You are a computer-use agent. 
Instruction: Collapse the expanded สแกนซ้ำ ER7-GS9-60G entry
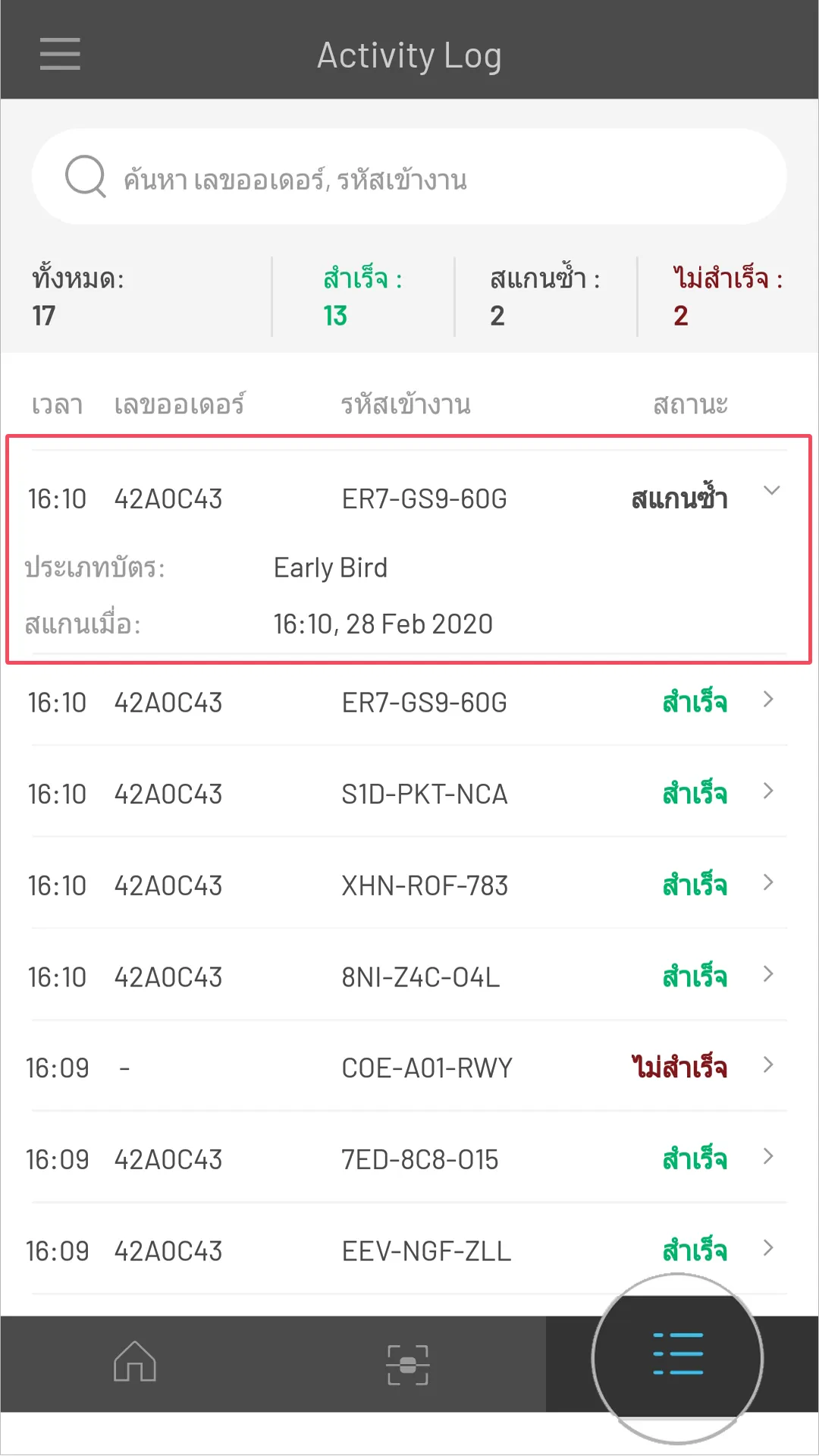(771, 491)
